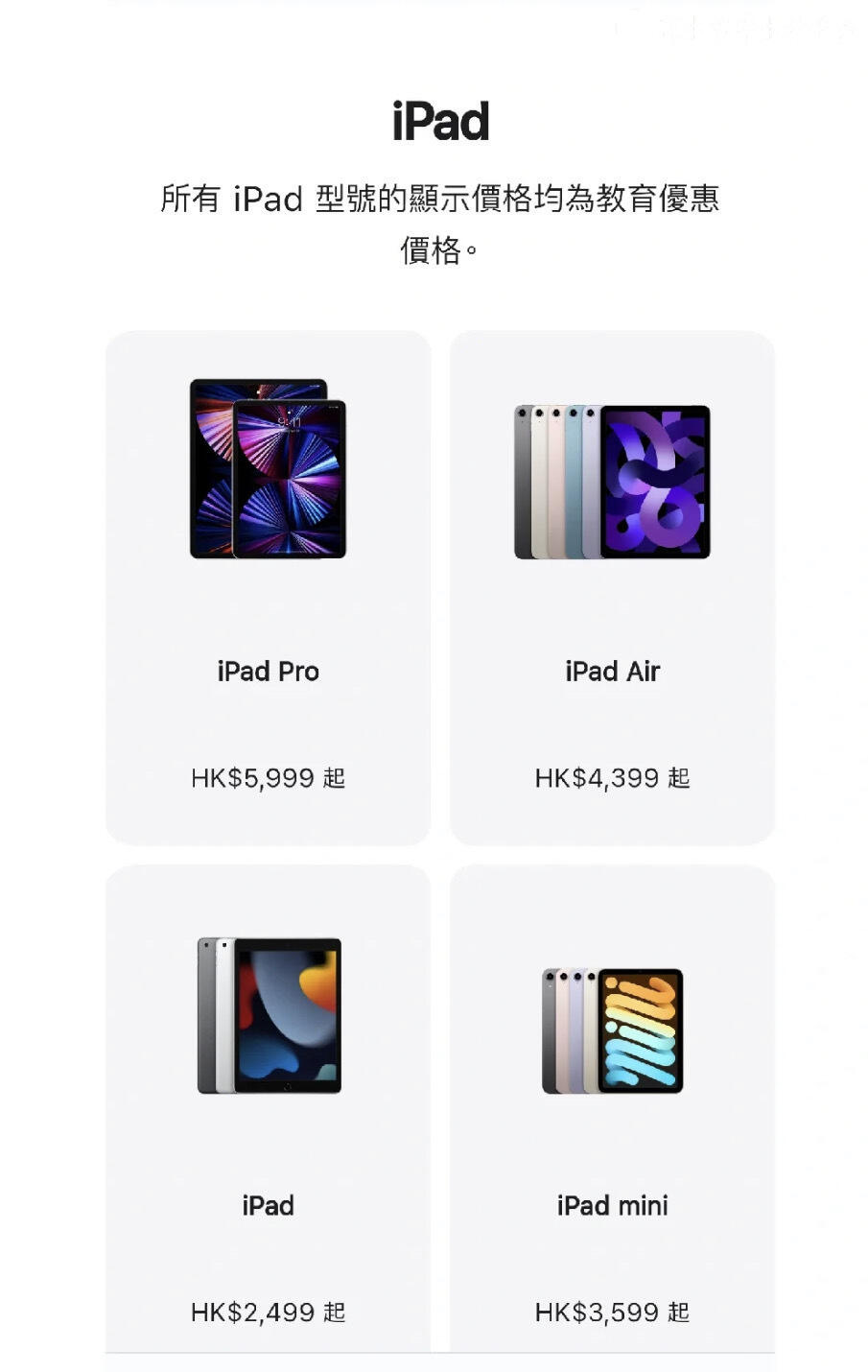This screenshot has height=1372, width=868.
Task: Open the iPad Air product image
Action: 613,480
